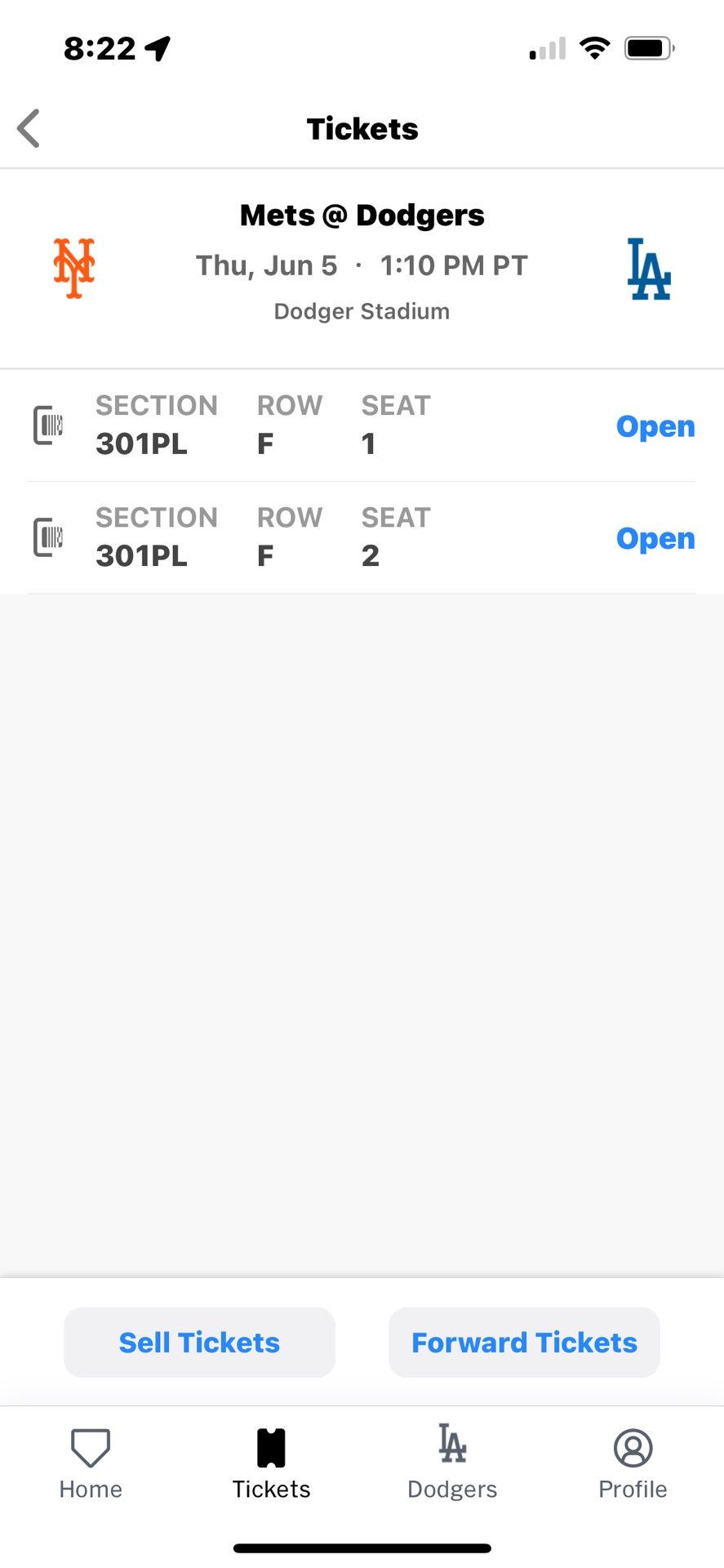Tap the Sell Tickets button
The width and height of the screenshot is (724, 1568).
pos(199,1343)
